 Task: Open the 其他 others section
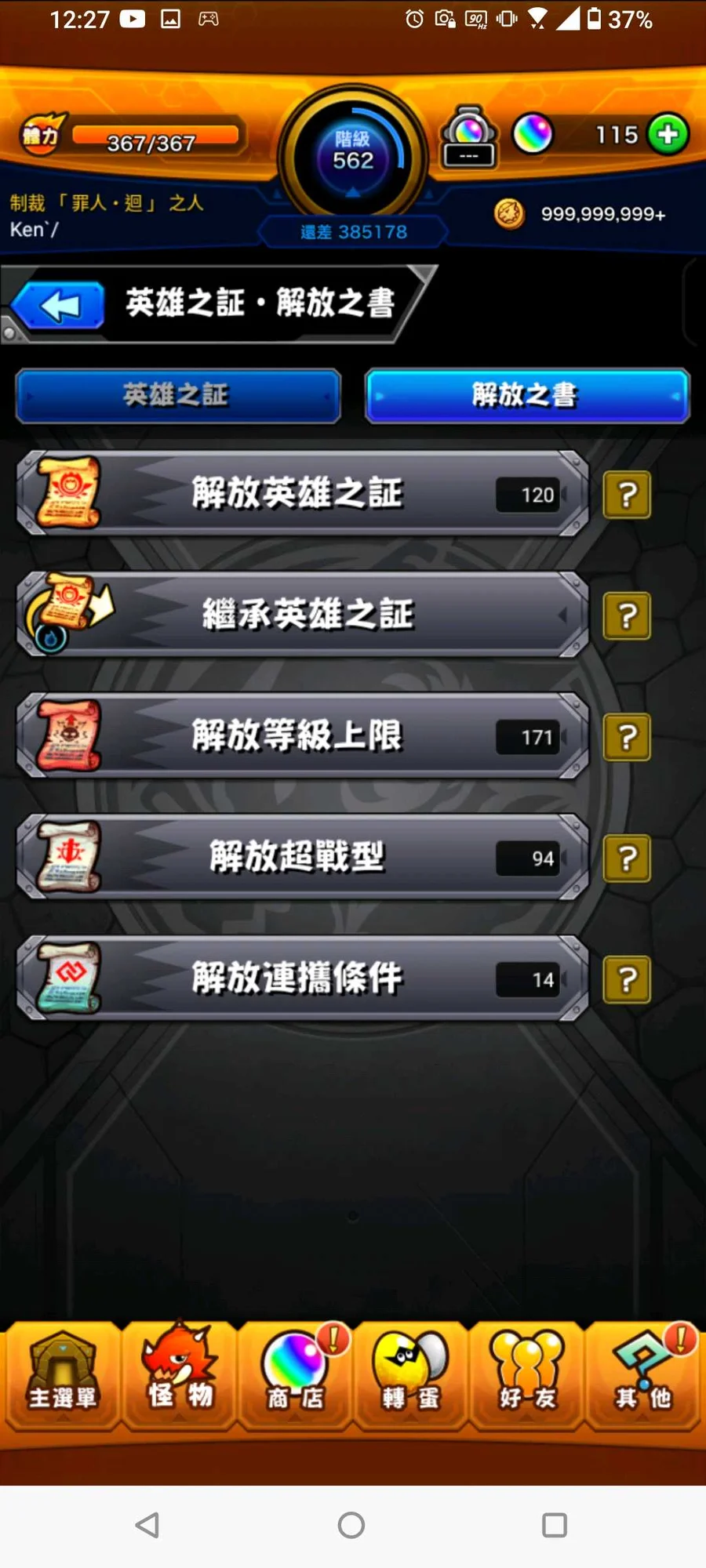643,1376
